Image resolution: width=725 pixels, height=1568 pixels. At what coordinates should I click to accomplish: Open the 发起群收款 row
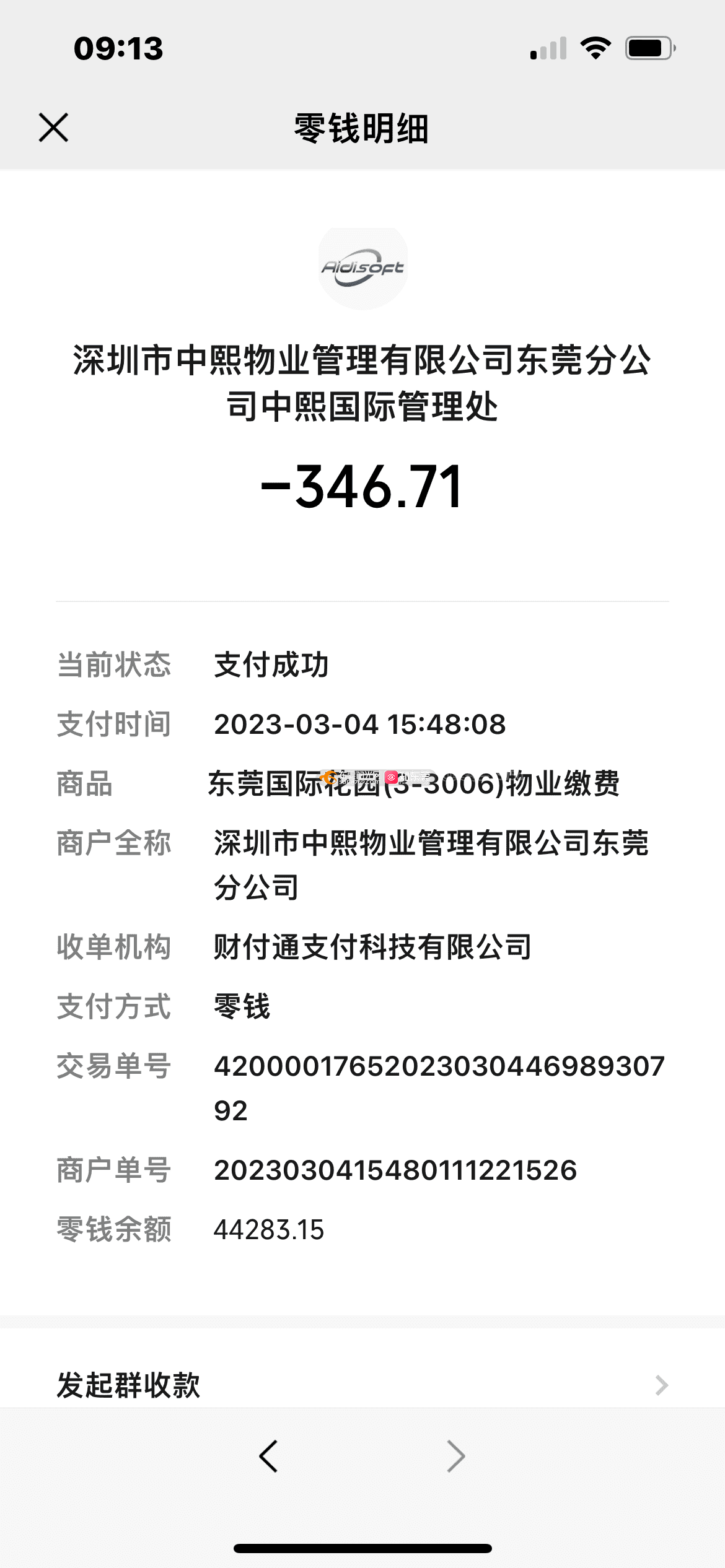pyautogui.click(x=362, y=1385)
